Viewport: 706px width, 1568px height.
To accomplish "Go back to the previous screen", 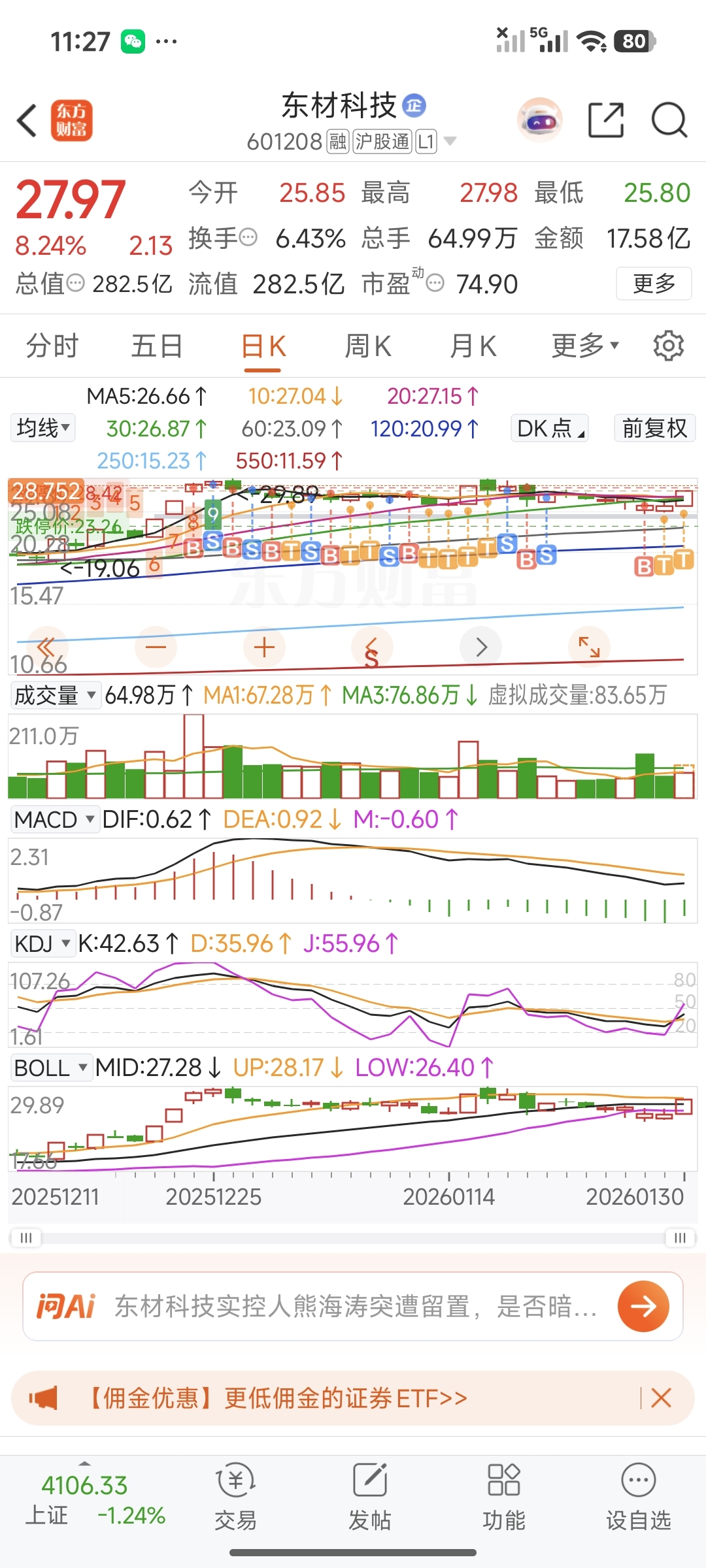I will click(27, 121).
